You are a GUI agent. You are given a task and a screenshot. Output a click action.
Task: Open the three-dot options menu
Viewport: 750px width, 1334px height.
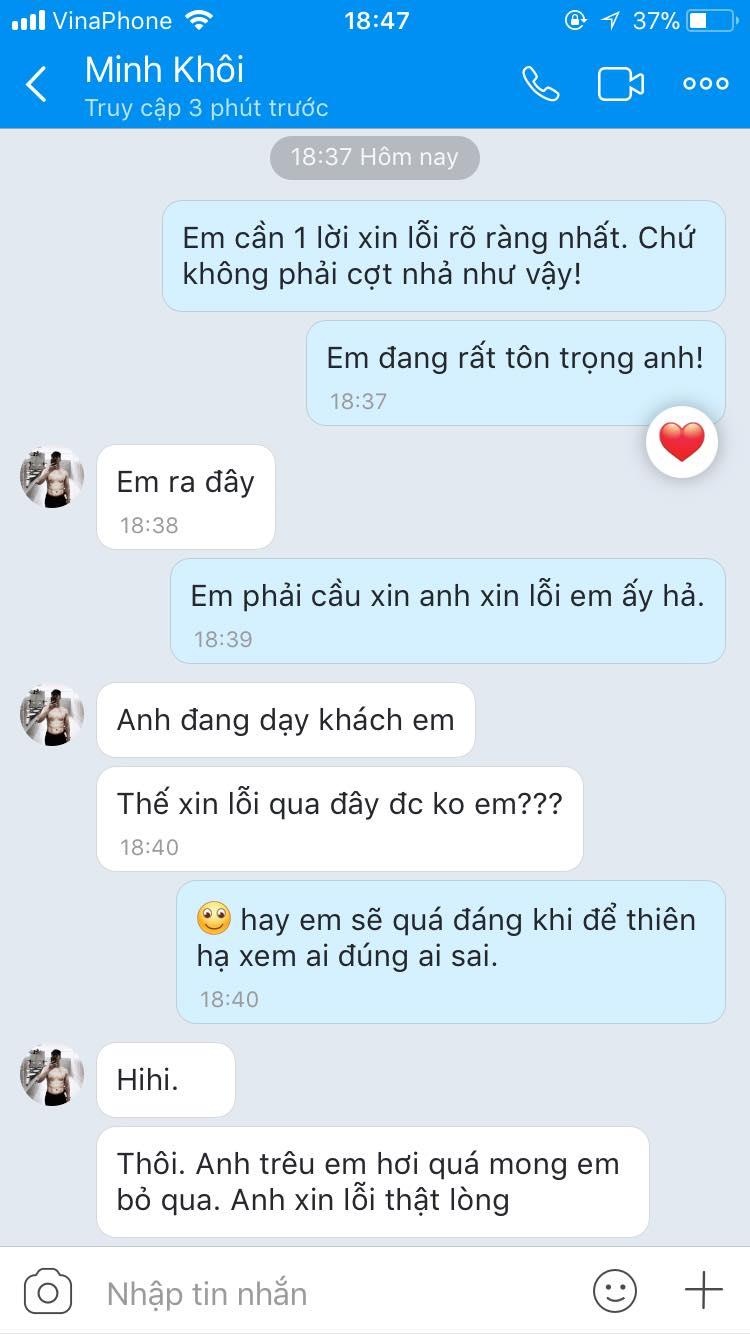pyautogui.click(x=705, y=84)
